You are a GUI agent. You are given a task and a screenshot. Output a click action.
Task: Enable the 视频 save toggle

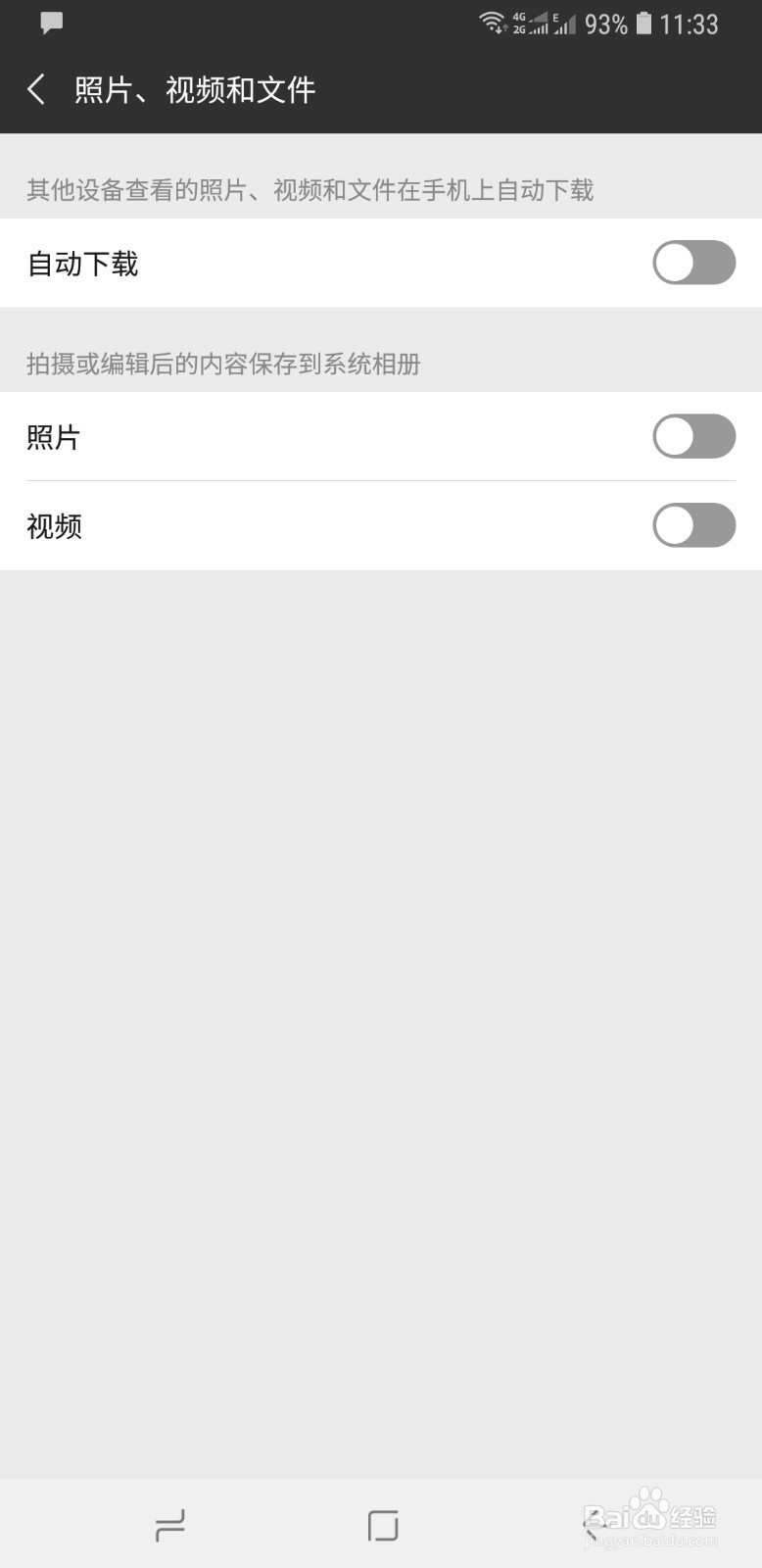pyautogui.click(x=693, y=525)
